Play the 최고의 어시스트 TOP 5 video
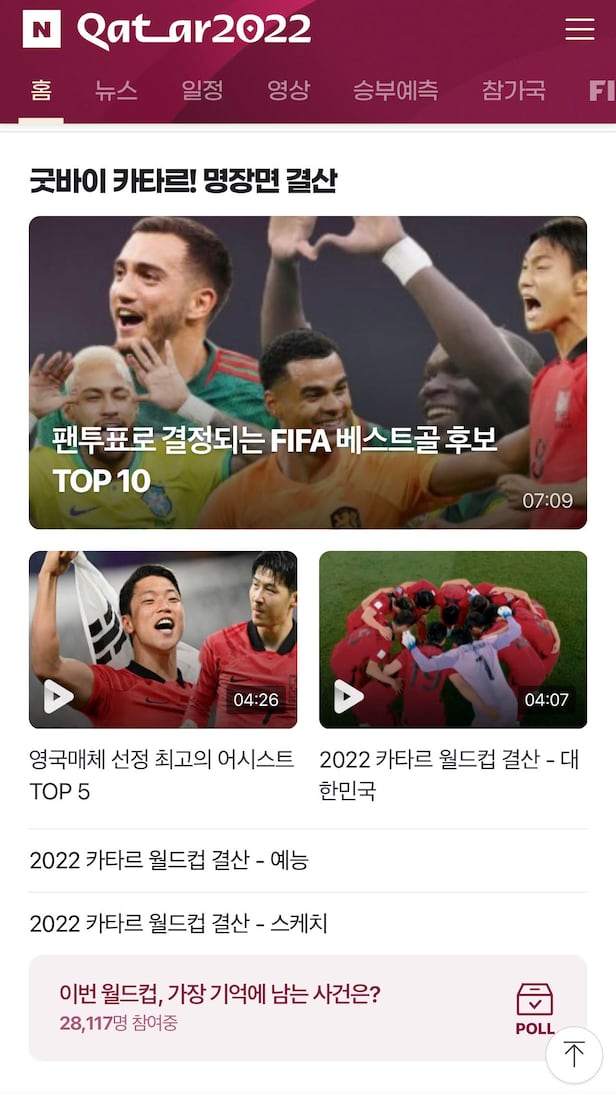The height and width of the screenshot is (1094, 616). [163, 640]
